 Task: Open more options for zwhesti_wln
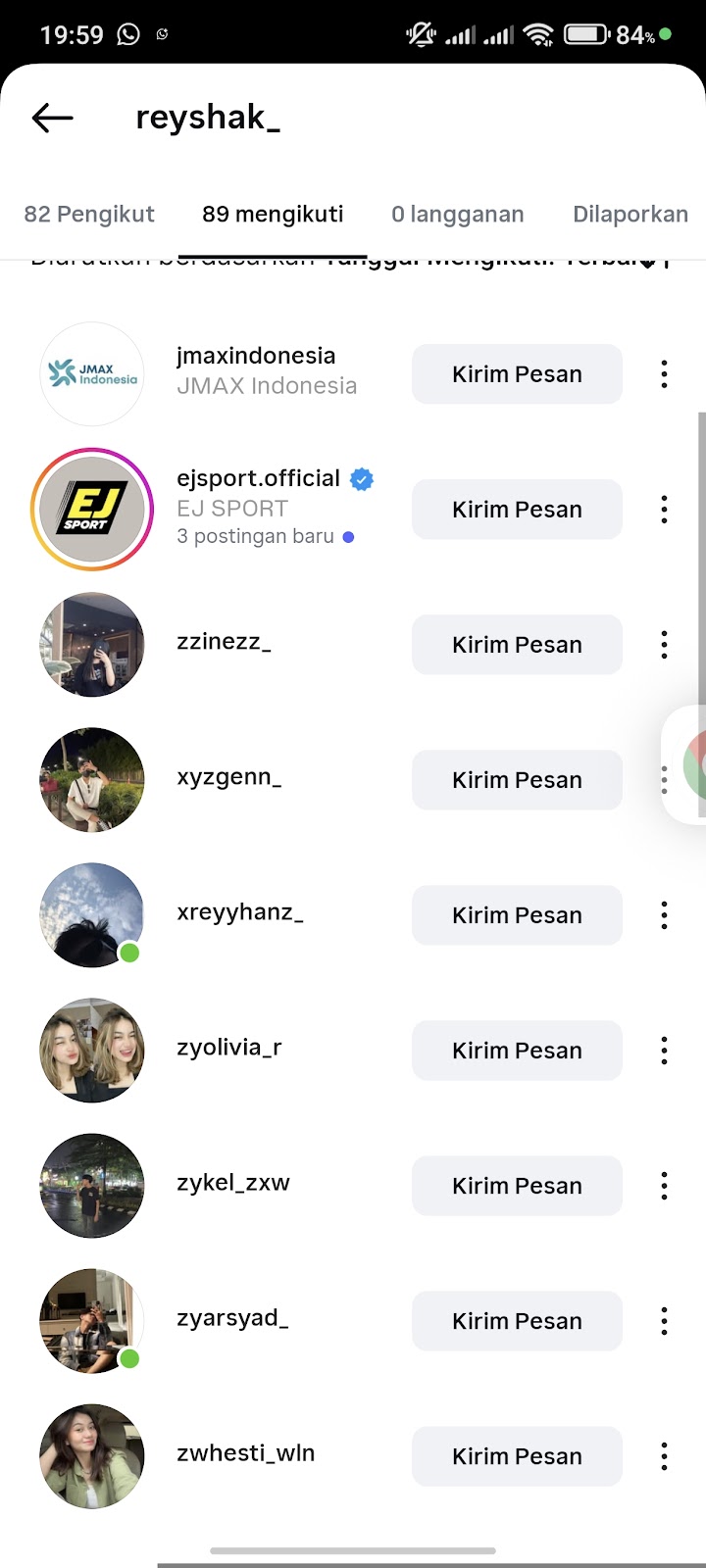pos(664,1456)
